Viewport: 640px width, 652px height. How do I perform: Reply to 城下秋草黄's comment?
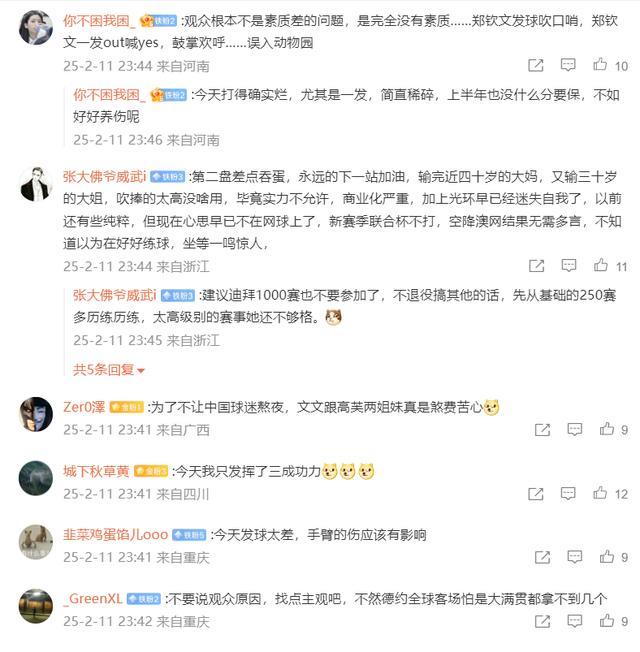tap(568, 493)
